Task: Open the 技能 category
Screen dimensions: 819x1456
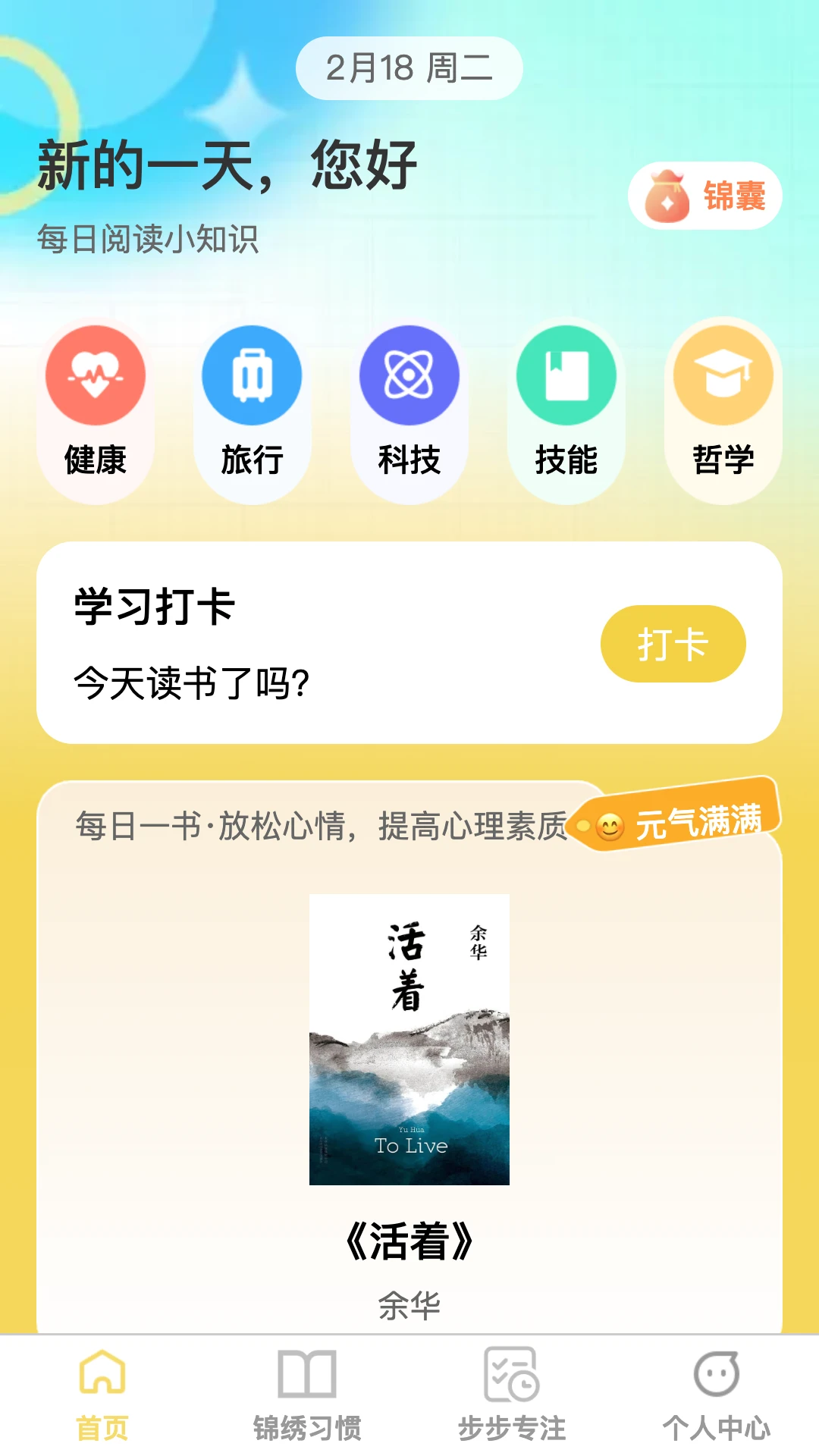Action: click(566, 410)
